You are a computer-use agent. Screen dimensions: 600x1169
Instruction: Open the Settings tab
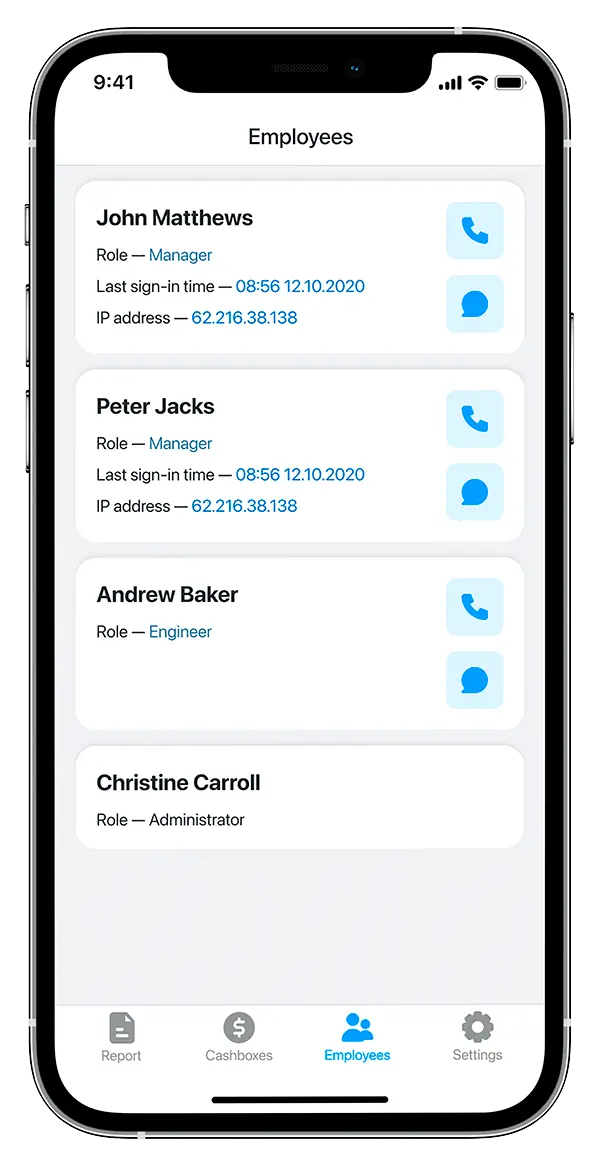[477, 1037]
